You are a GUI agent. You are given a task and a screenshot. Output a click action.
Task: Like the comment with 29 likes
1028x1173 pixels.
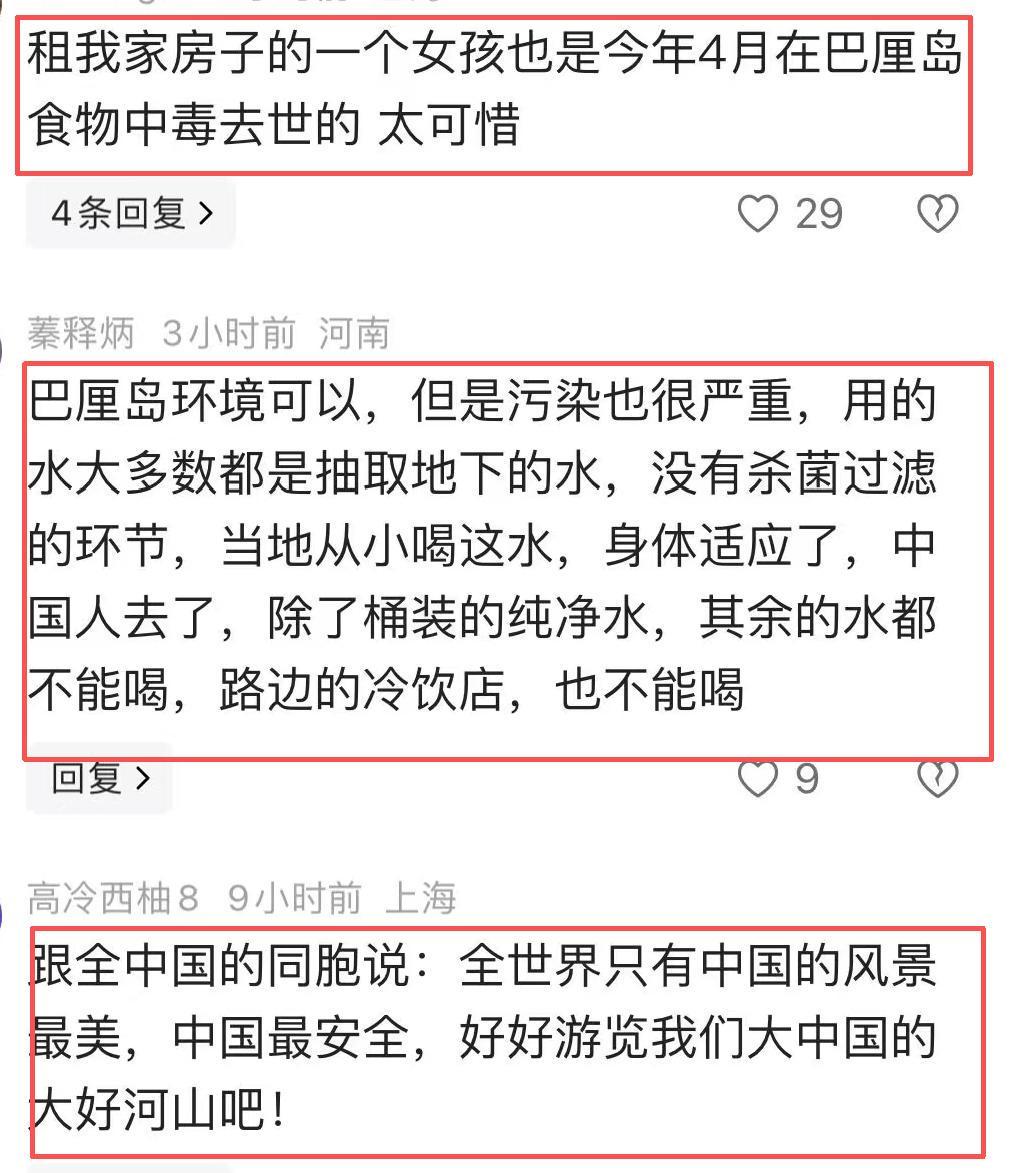[x=758, y=214]
